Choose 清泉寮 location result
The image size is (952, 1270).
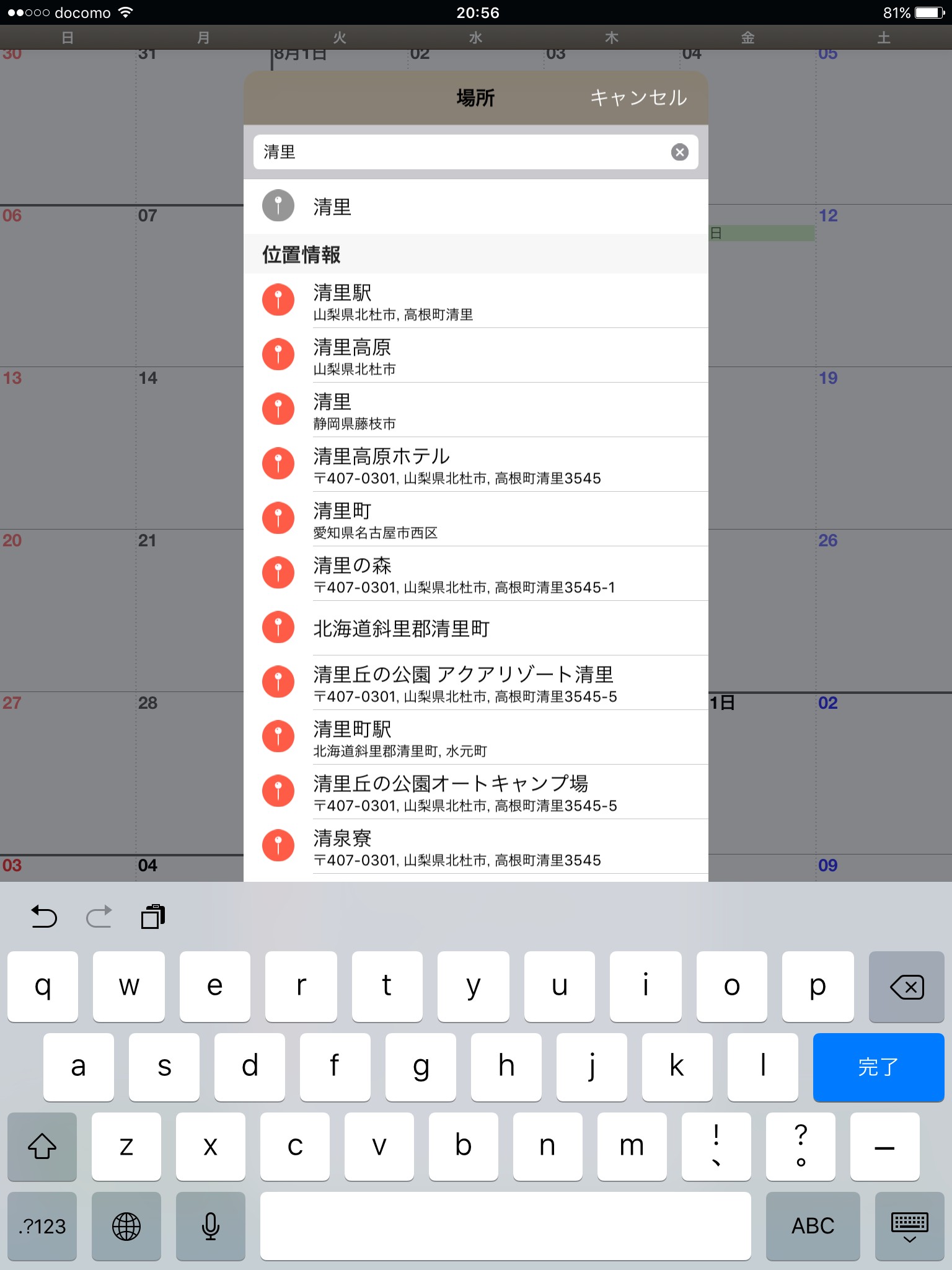pyautogui.click(x=475, y=846)
